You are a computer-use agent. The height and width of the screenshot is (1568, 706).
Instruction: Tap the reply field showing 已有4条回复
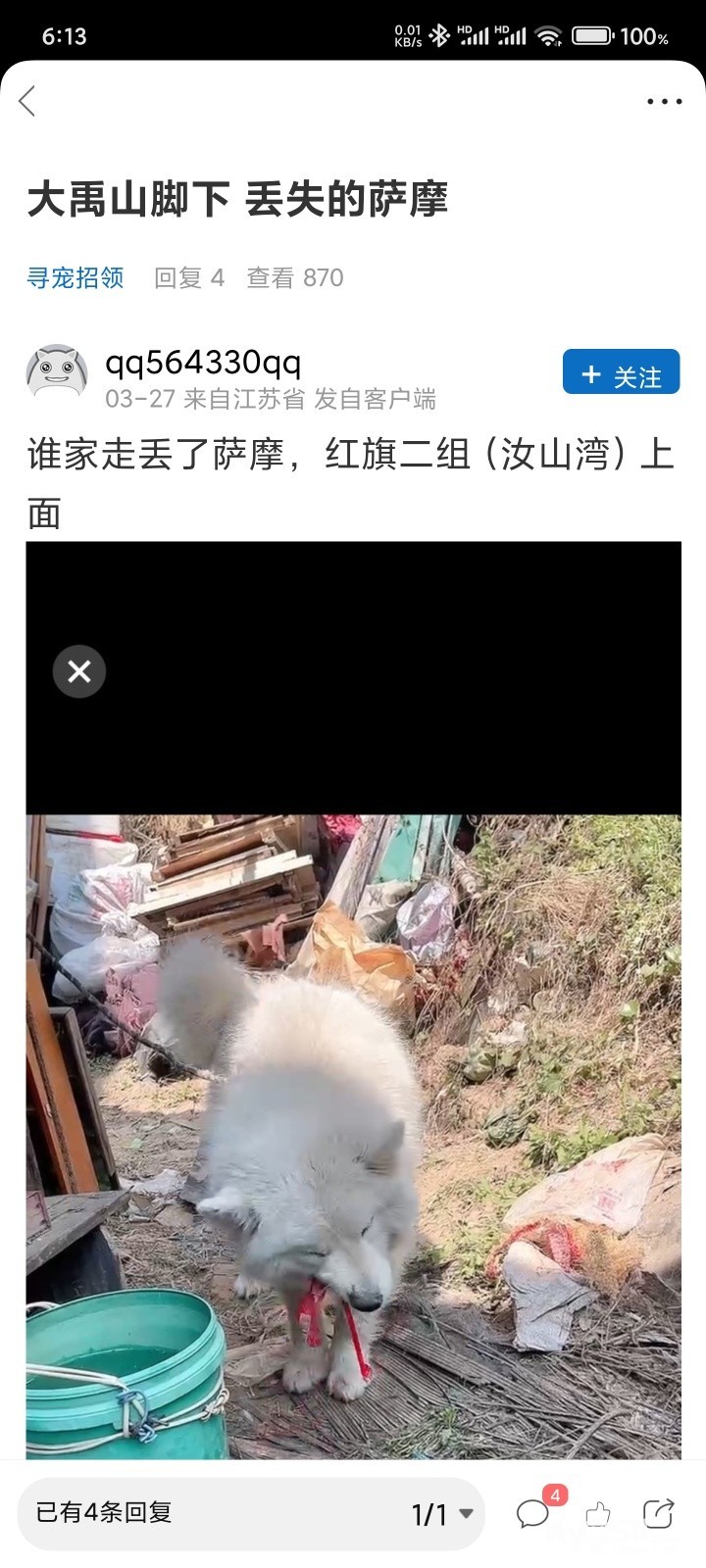click(196, 1513)
